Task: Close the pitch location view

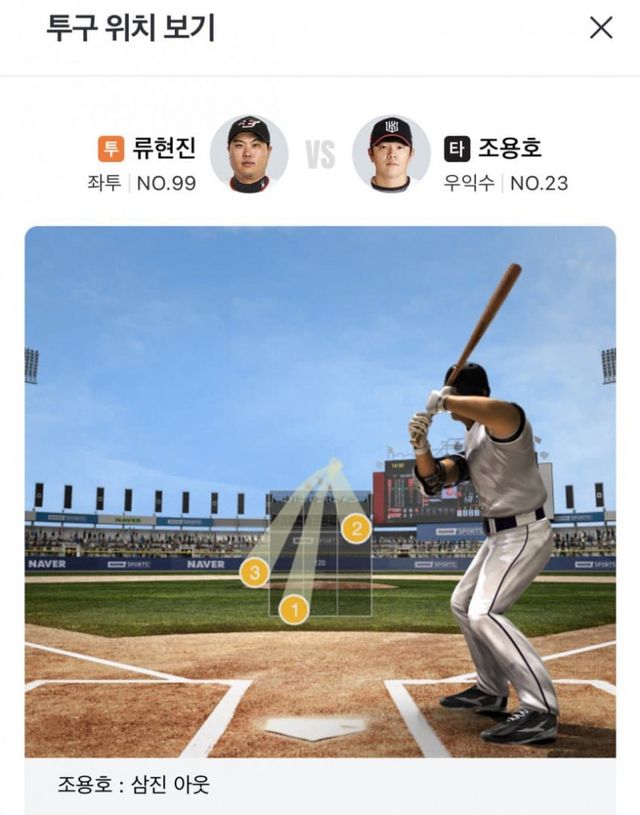Action: coord(600,28)
